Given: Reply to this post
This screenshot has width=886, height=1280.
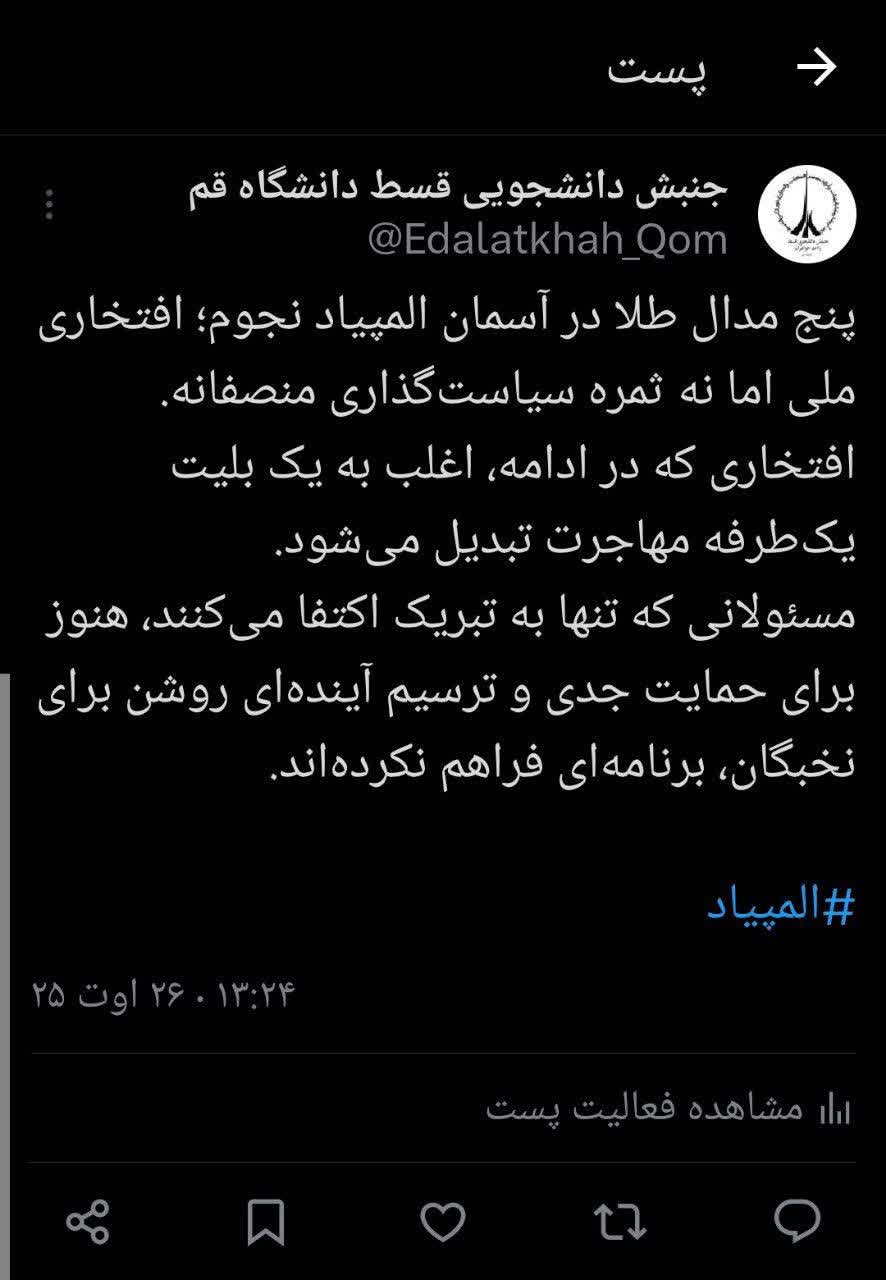Looking at the screenshot, I should click(x=797, y=1221).
